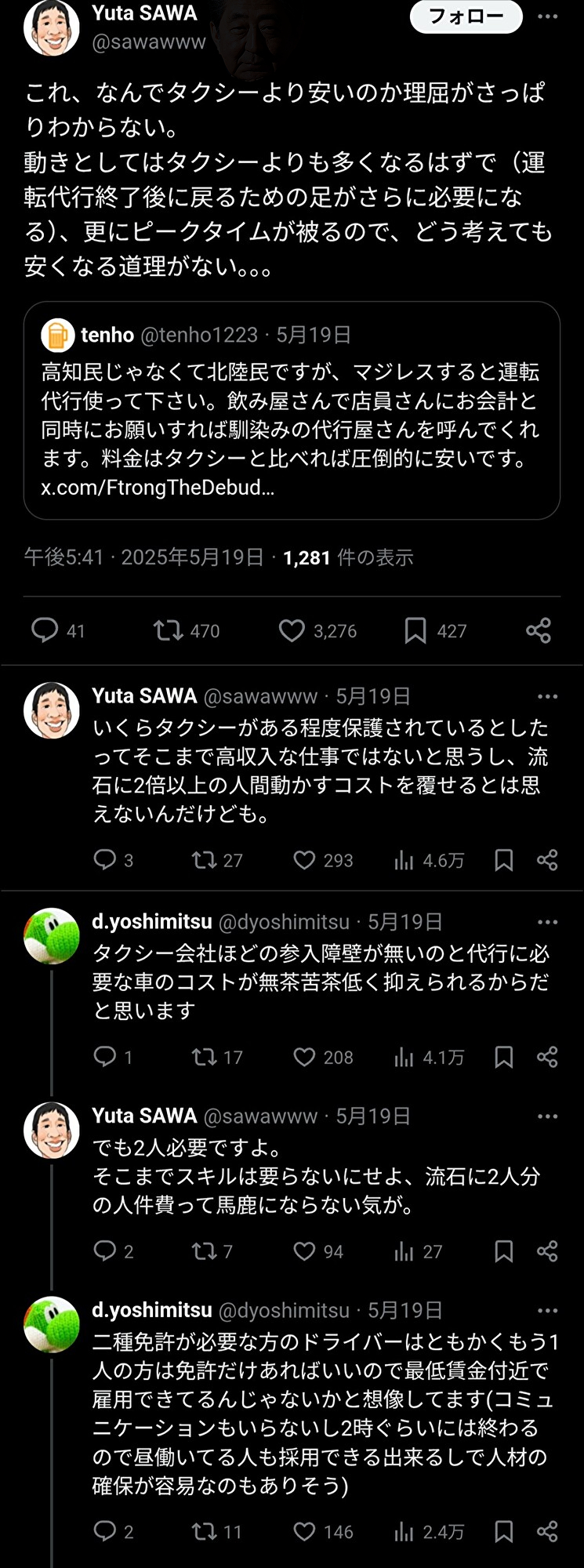
Task: Share the main post by Yuta SAWA
Action: tap(539, 630)
